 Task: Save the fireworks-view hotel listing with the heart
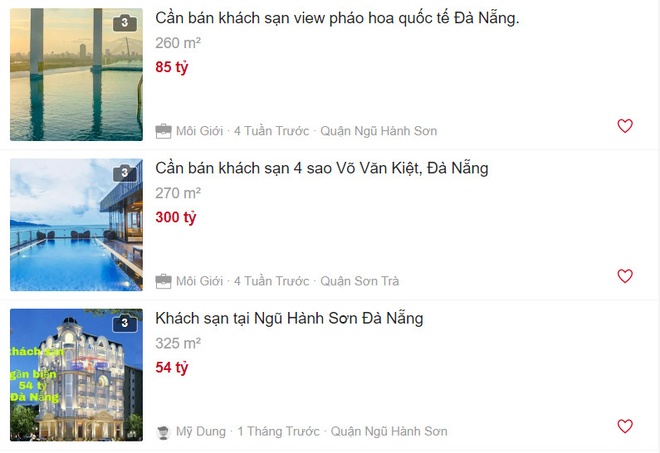pos(625,126)
